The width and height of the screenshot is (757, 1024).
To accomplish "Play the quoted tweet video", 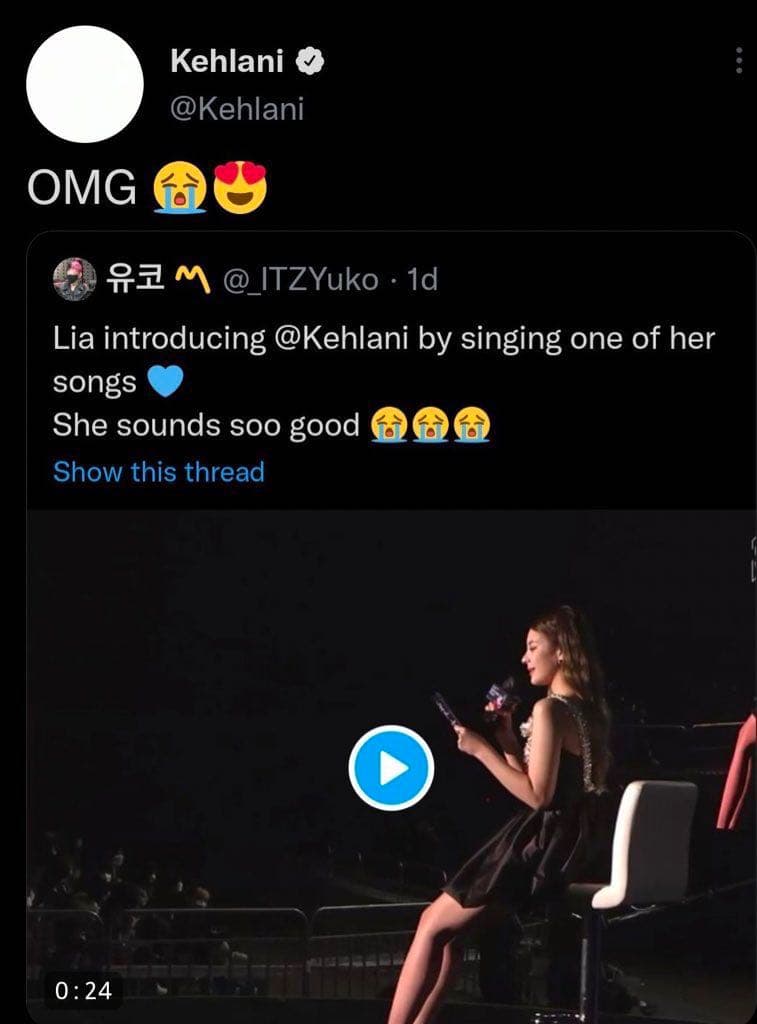I will 391,768.
